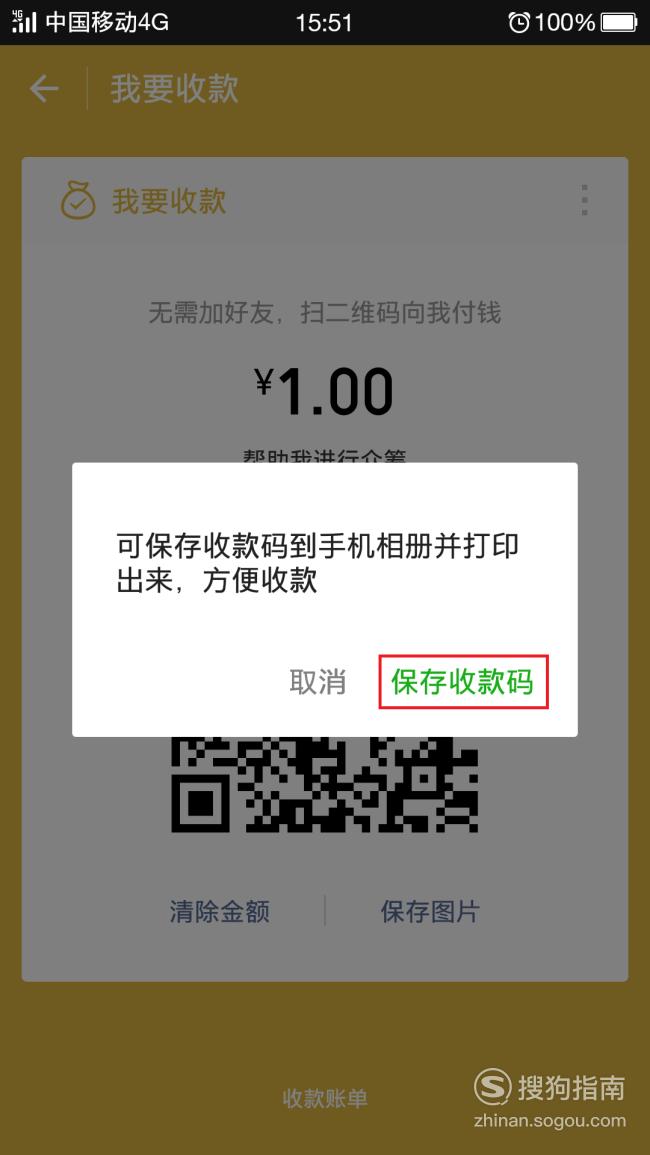Image resolution: width=650 pixels, height=1155 pixels.
Task: Open the three-dot overflow menu
Action: tap(584, 200)
